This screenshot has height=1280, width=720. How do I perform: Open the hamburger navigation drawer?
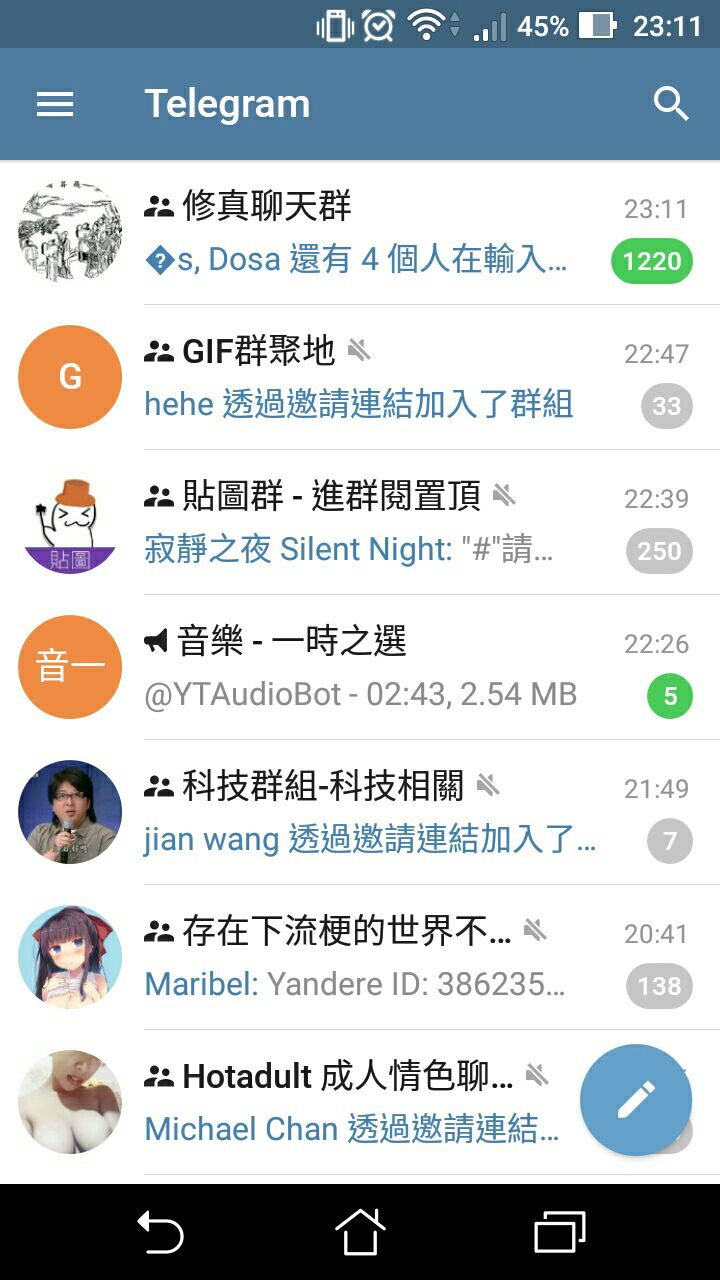point(55,104)
